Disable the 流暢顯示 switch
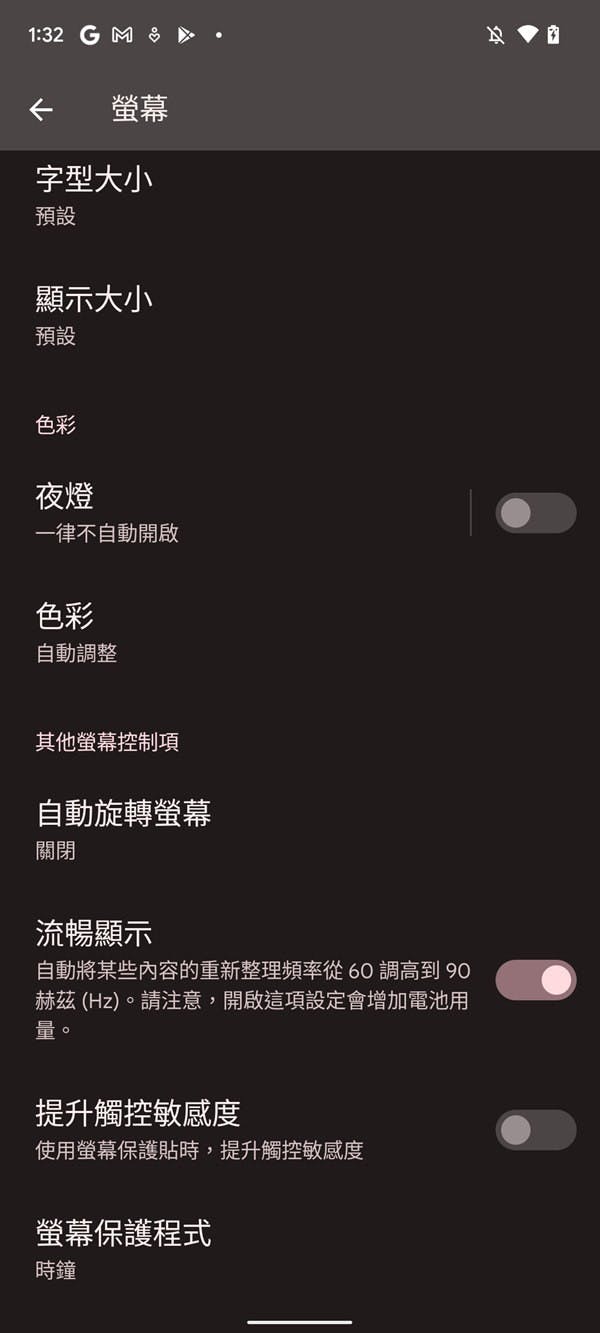 point(536,980)
